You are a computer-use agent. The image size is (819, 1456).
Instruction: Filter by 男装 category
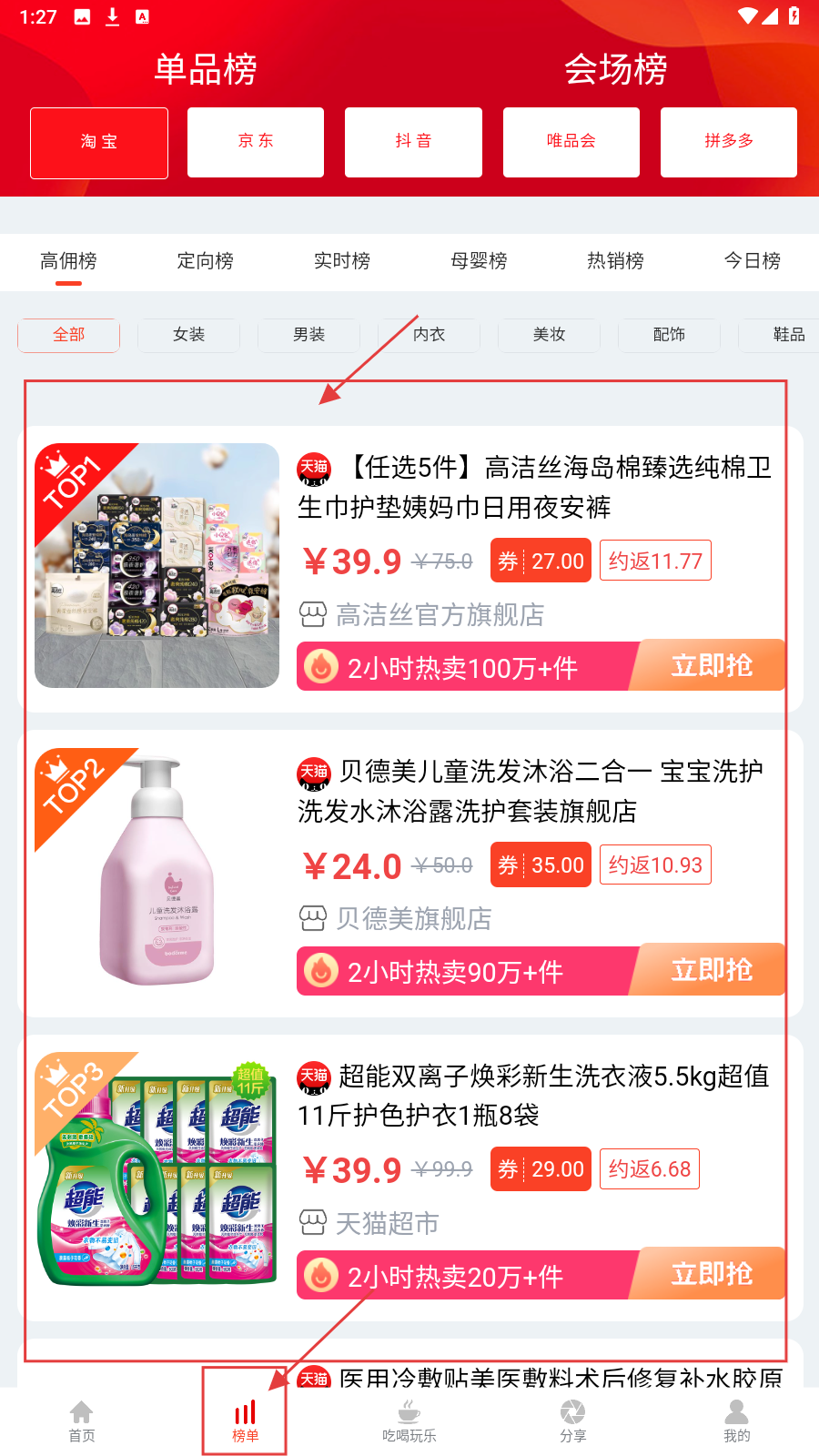coord(308,335)
